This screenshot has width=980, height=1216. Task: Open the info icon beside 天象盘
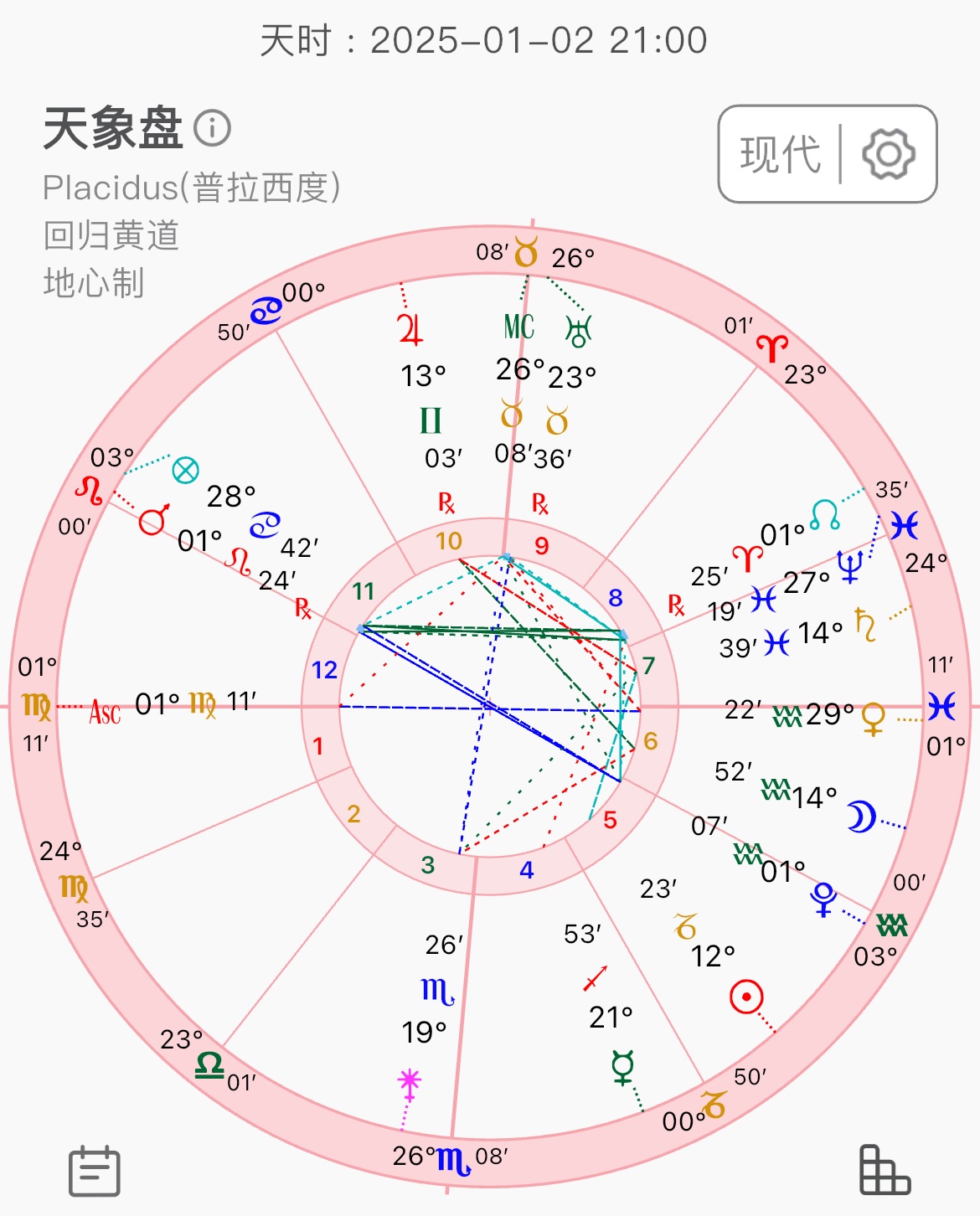212,128
